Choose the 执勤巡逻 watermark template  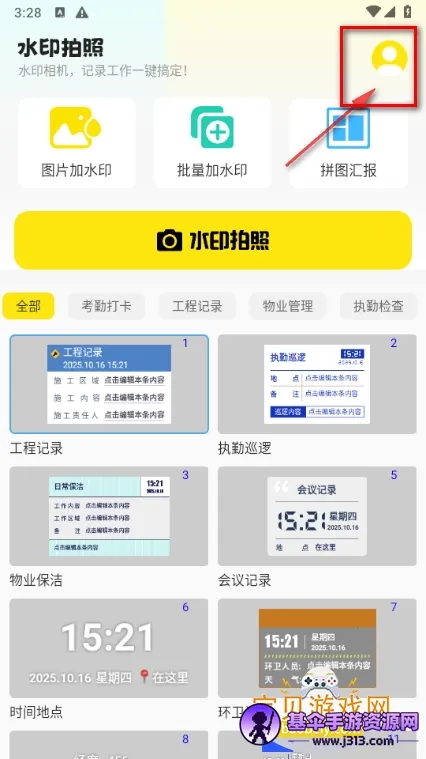point(317,384)
